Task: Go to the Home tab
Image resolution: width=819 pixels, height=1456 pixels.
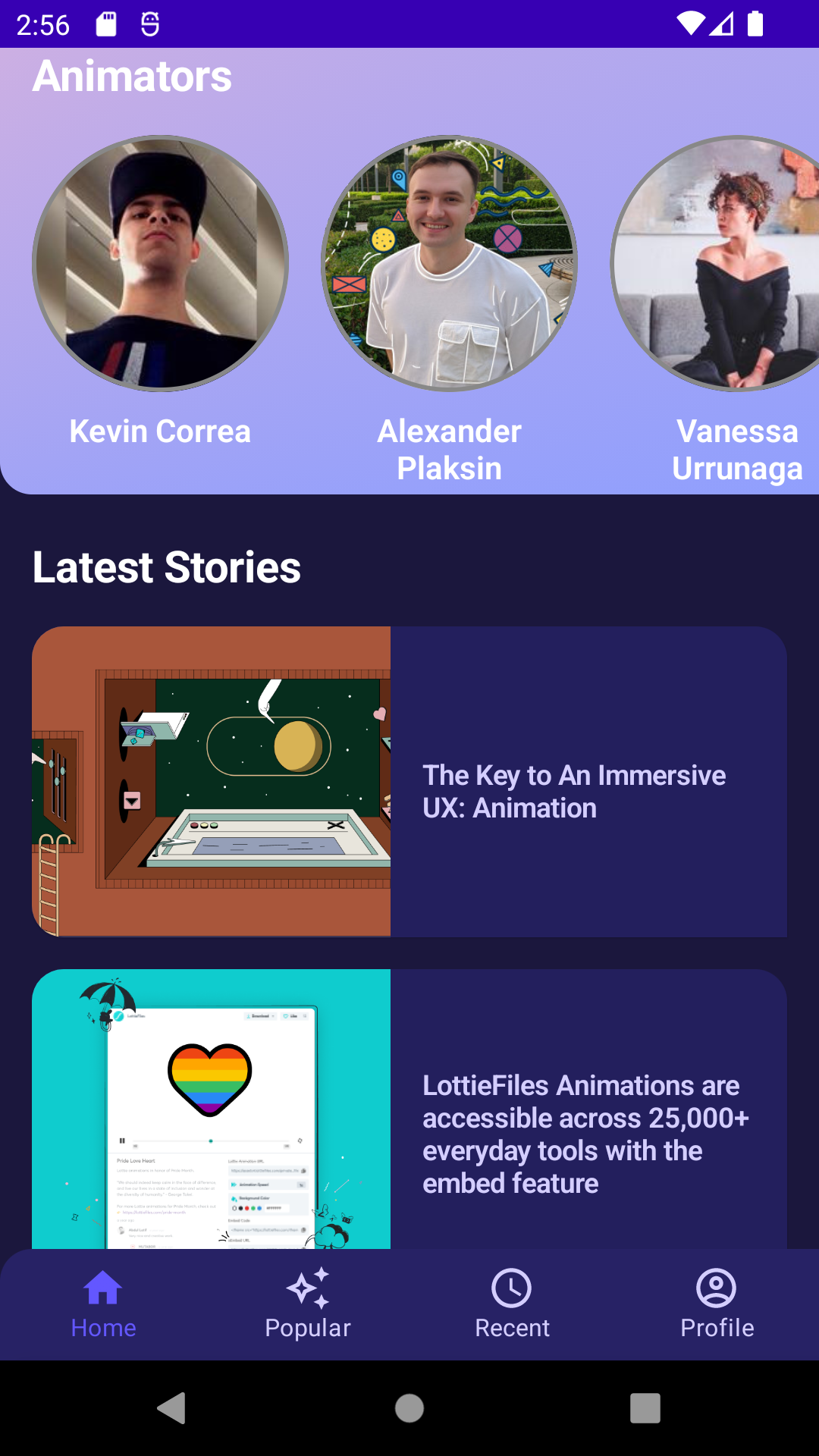Action: 103,1304
